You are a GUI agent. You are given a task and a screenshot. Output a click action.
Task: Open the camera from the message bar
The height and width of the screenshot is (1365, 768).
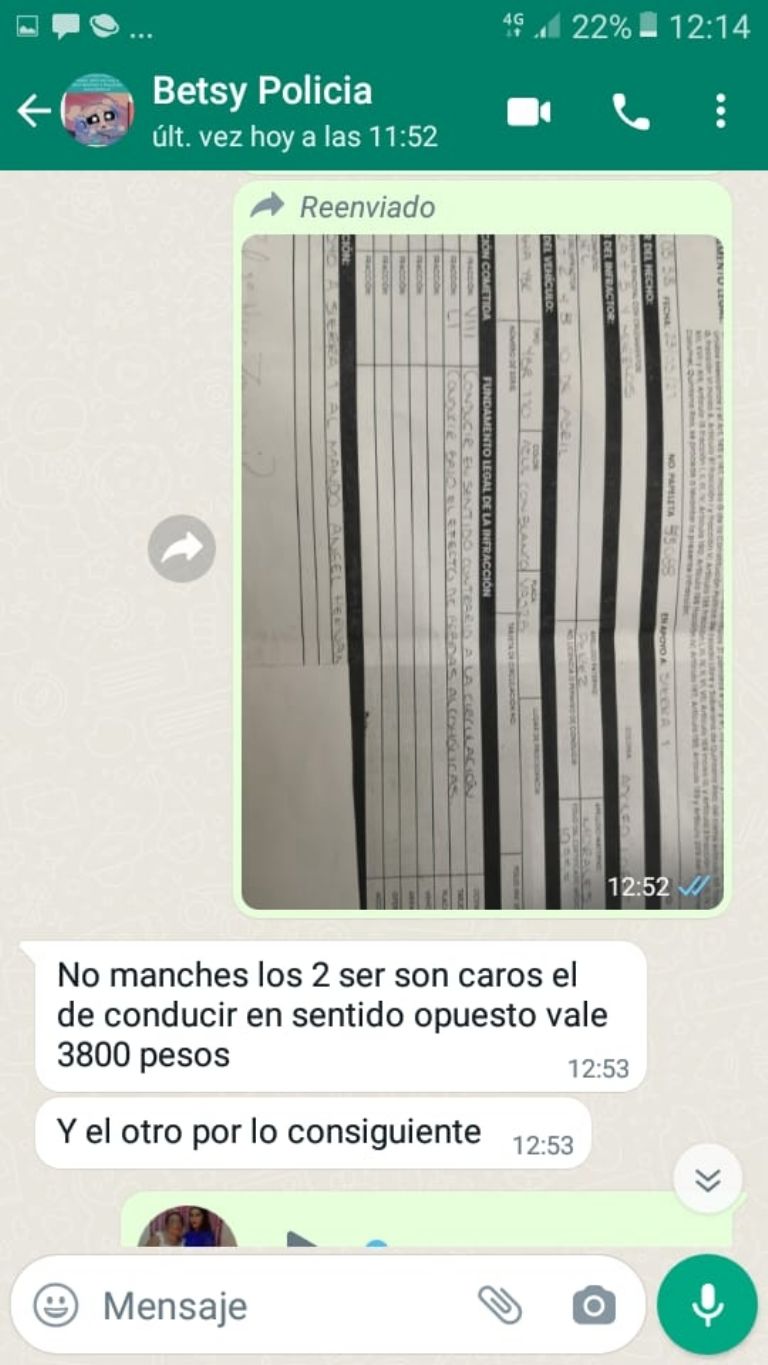[594, 1304]
